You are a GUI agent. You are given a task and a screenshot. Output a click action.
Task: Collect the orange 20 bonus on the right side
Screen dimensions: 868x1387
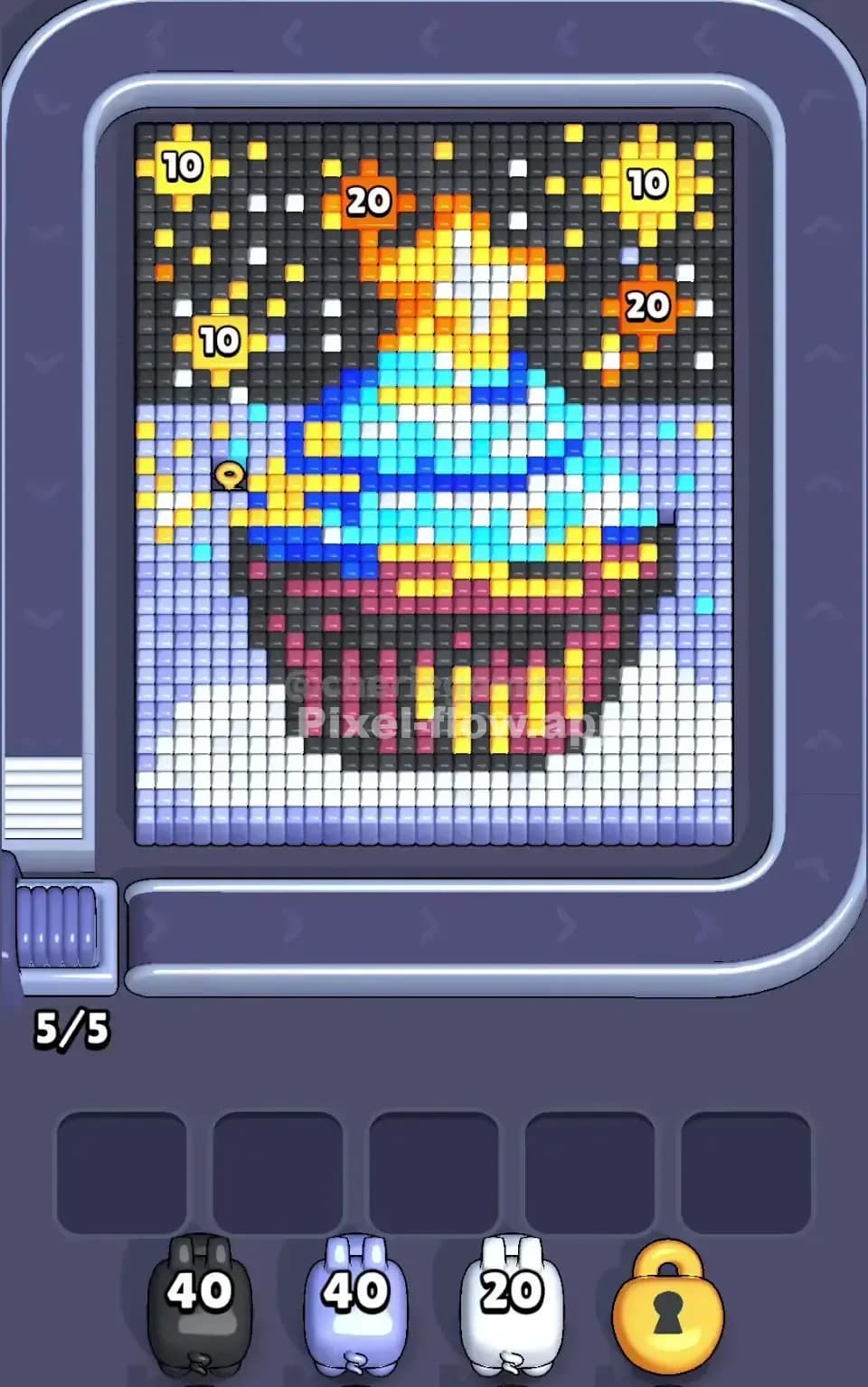[x=646, y=306]
